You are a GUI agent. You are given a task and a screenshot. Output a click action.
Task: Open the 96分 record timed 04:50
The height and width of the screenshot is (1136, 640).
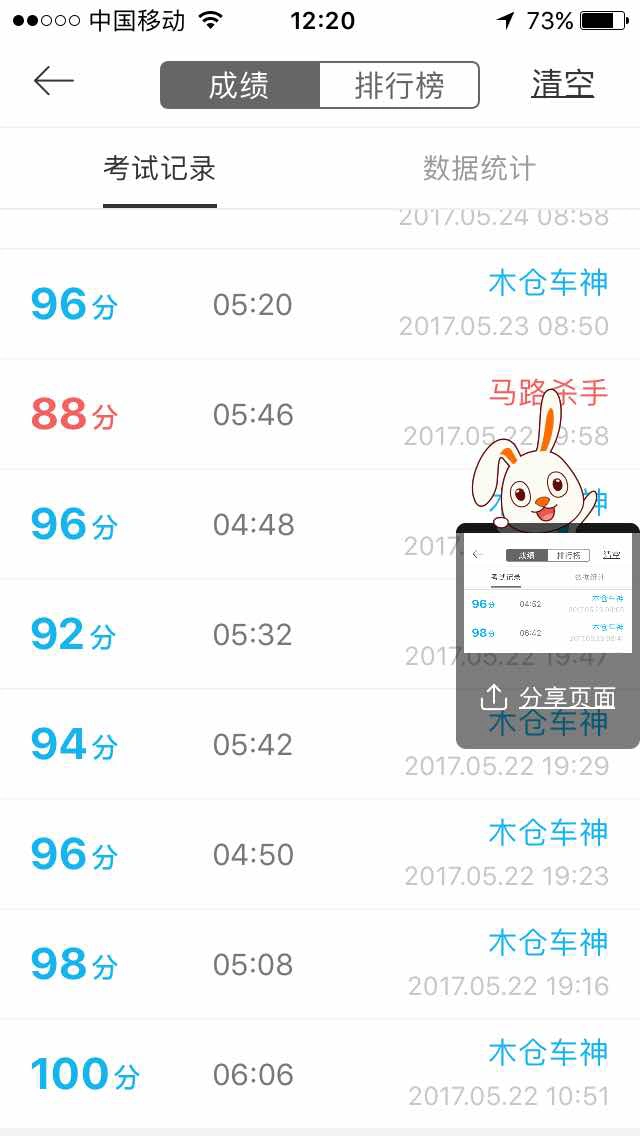pyautogui.click(x=250, y=854)
